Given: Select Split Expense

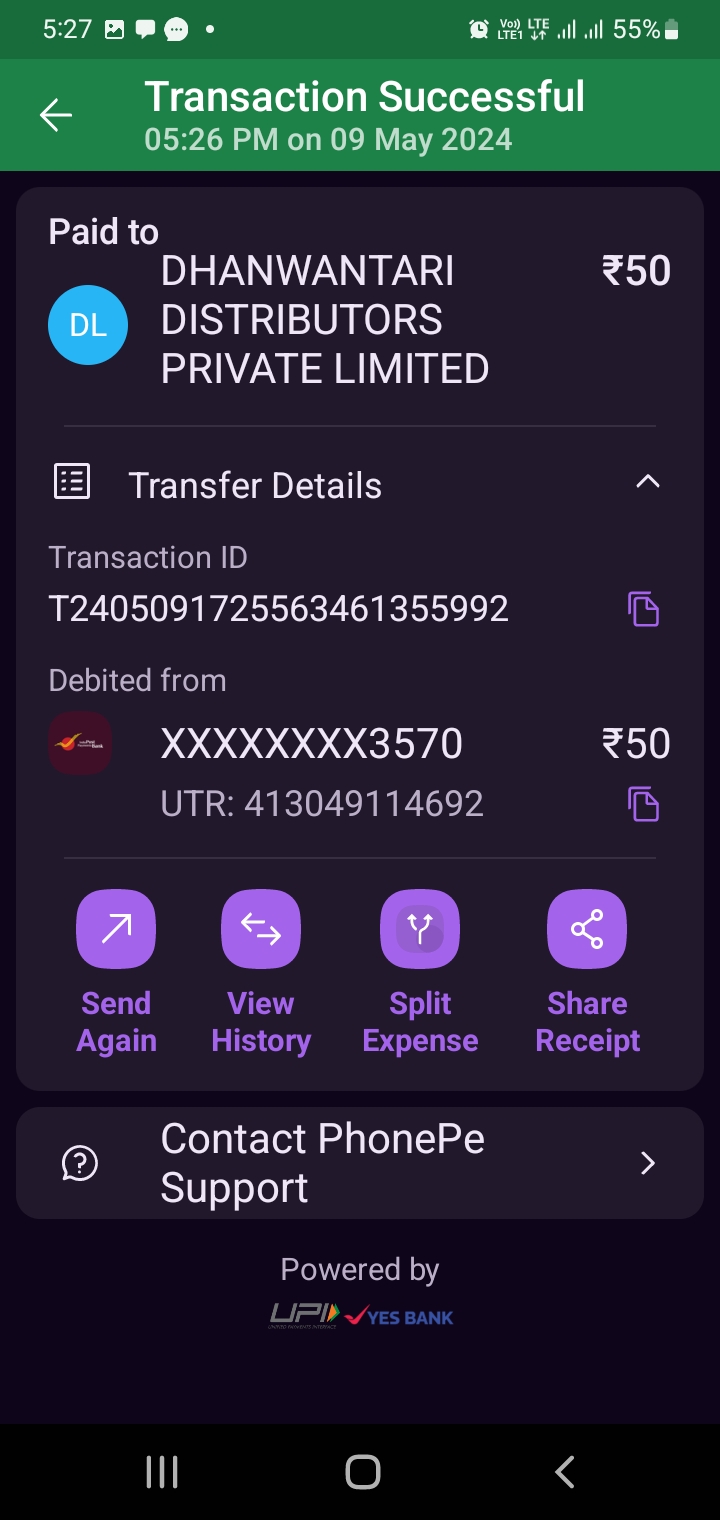Looking at the screenshot, I should pyautogui.click(x=420, y=972).
